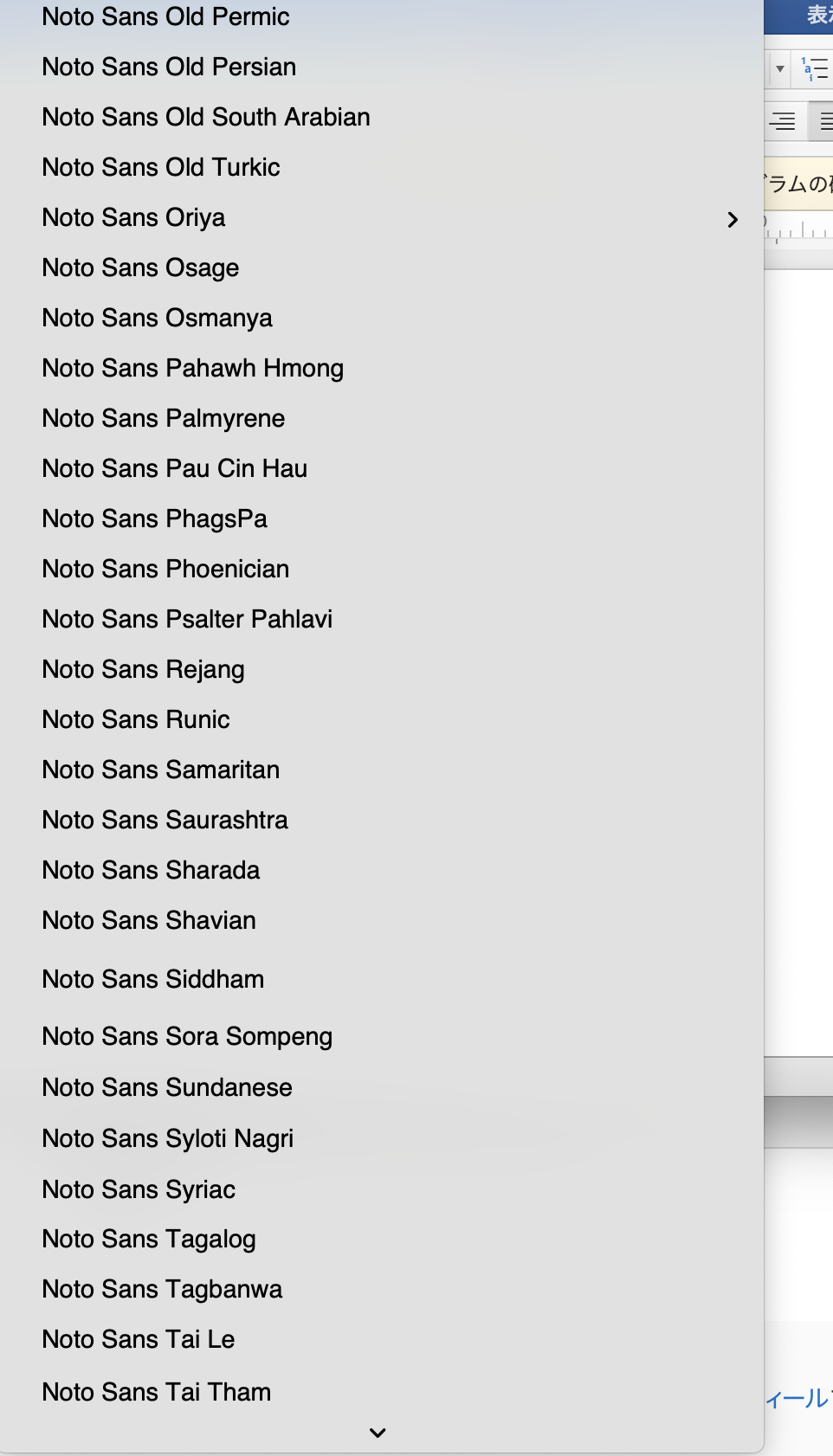
Task: Select the Noto Sans Old Persian font
Action: point(169,67)
